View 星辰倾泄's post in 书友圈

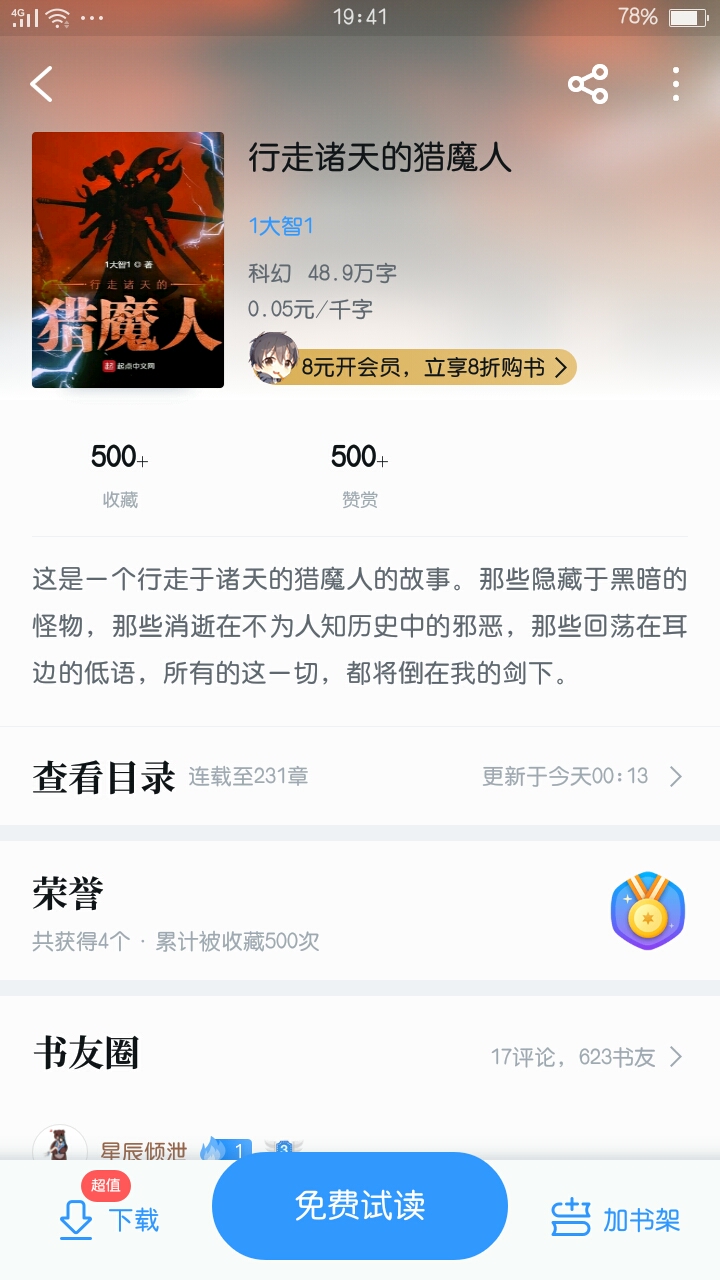[x=143, y=1151]
